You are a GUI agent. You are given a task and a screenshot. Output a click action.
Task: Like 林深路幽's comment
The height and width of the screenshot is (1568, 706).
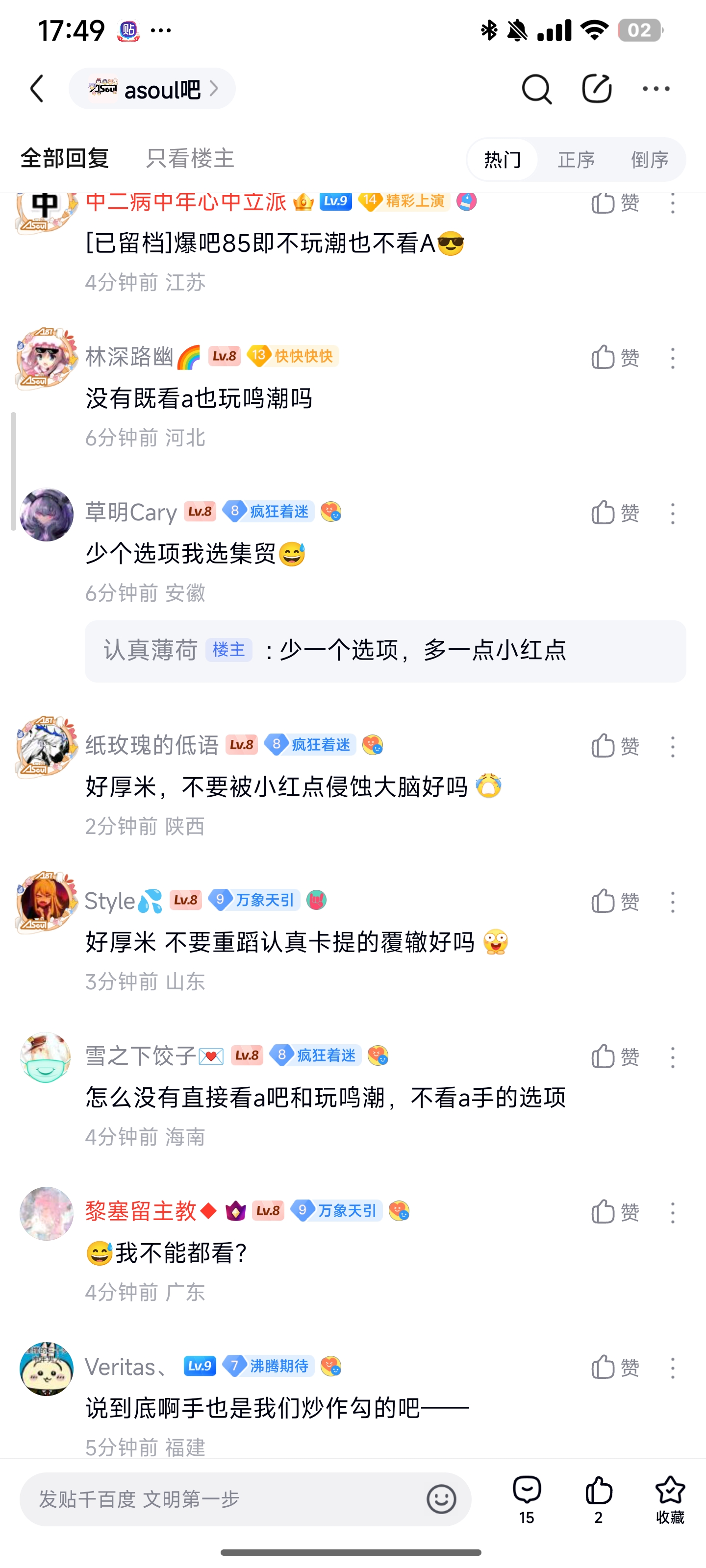click(614, 358)
